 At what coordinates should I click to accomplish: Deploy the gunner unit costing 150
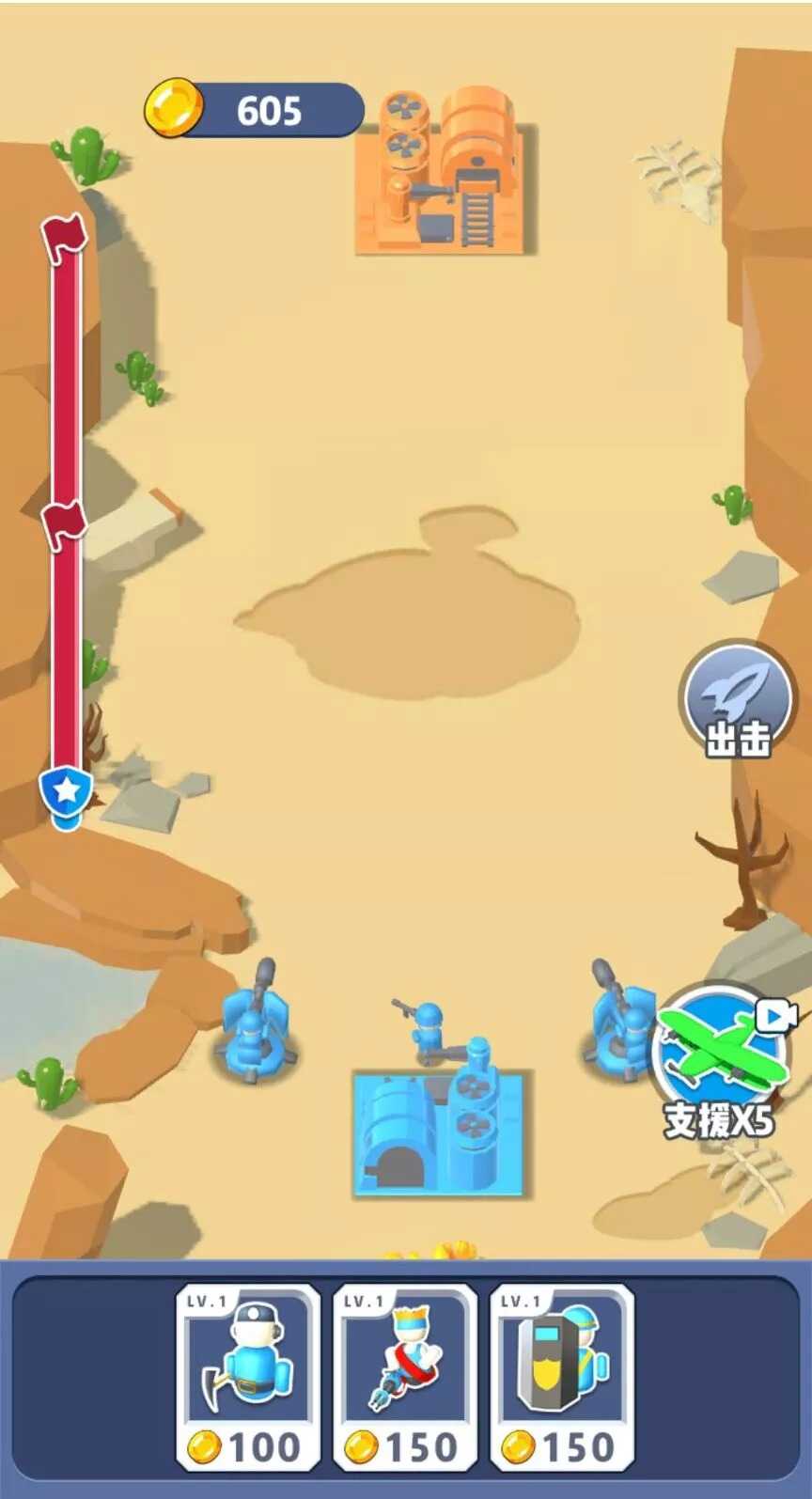(405, 1377)
